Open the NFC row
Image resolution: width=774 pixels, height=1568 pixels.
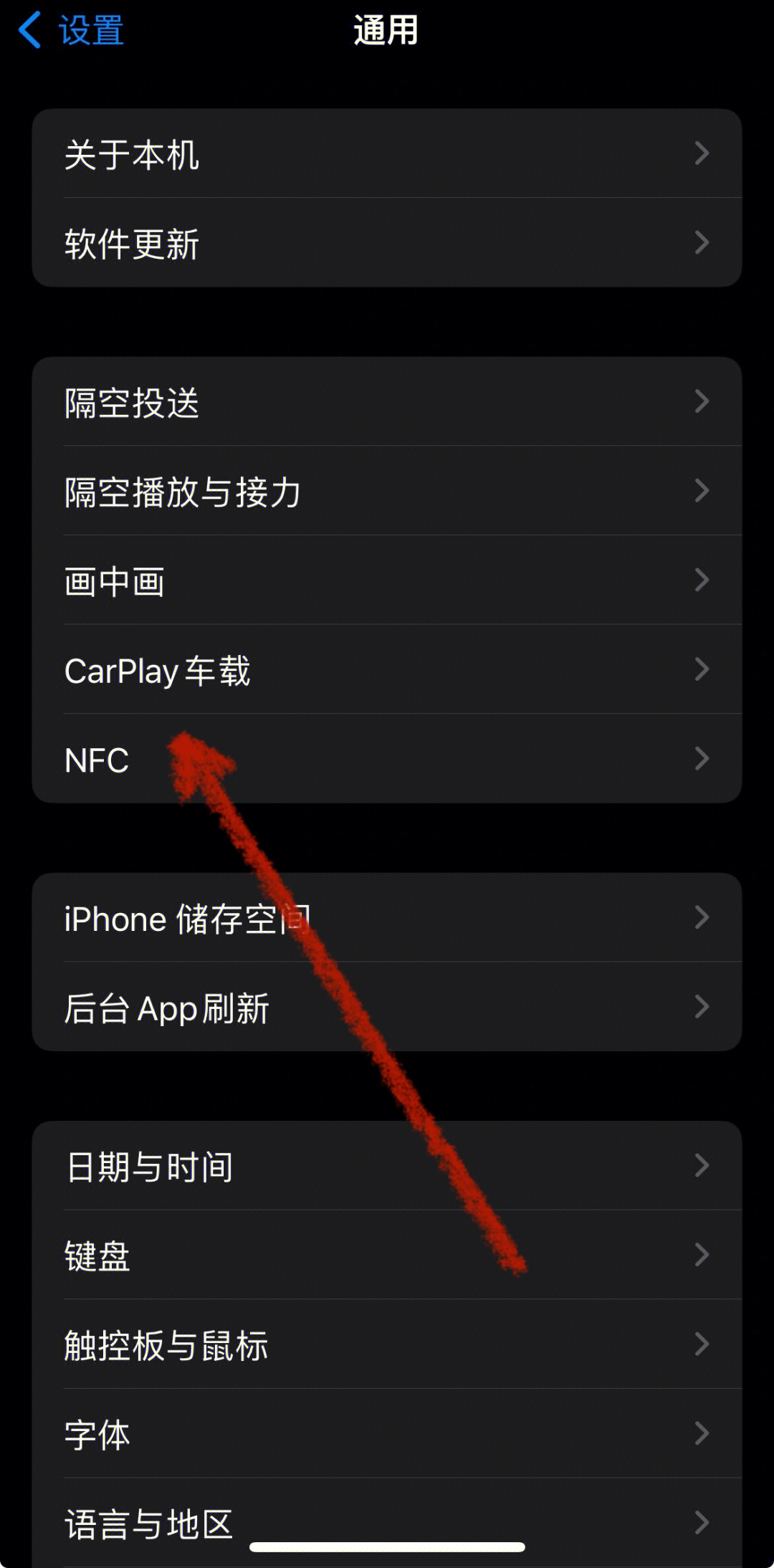(387, 760)
